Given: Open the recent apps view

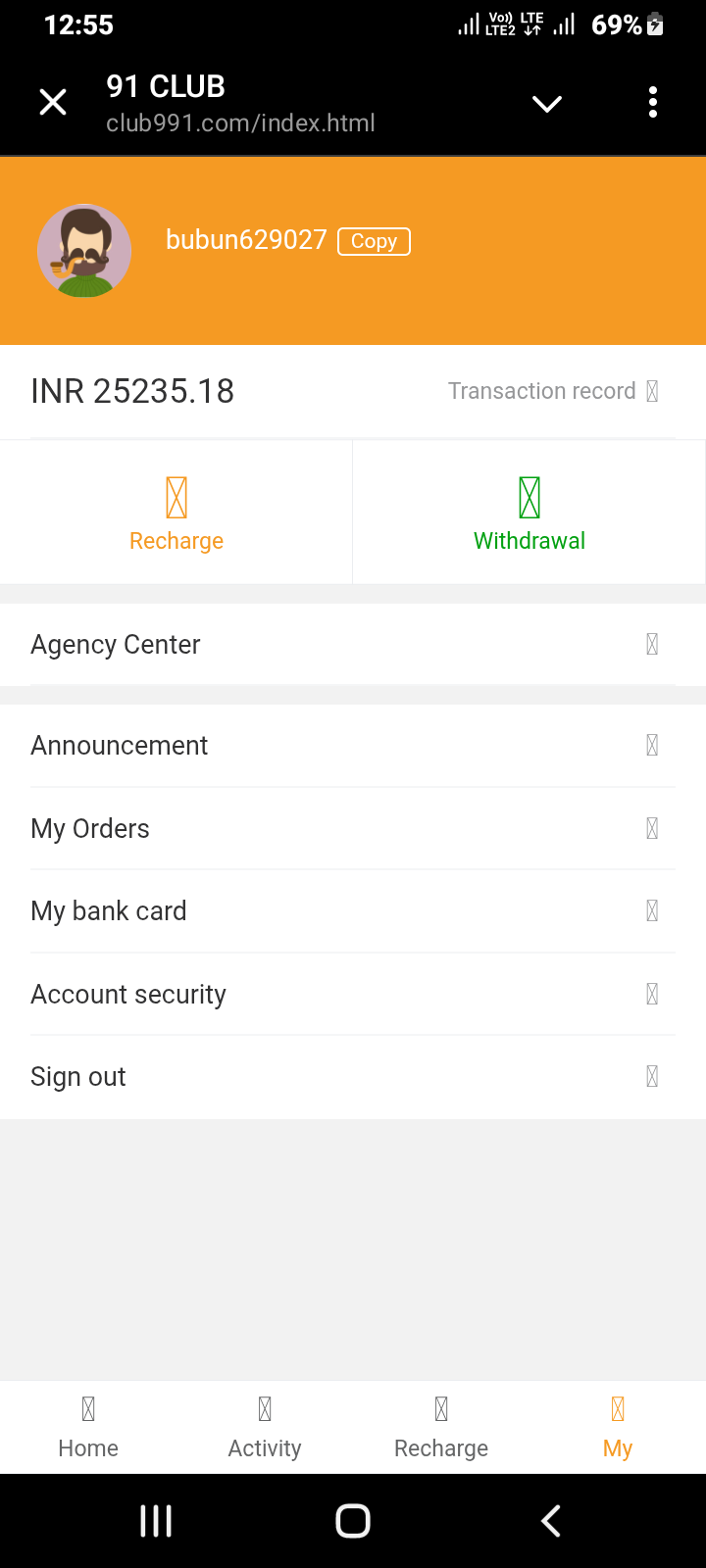Looking at the screenshot, I should [156, 1521].
